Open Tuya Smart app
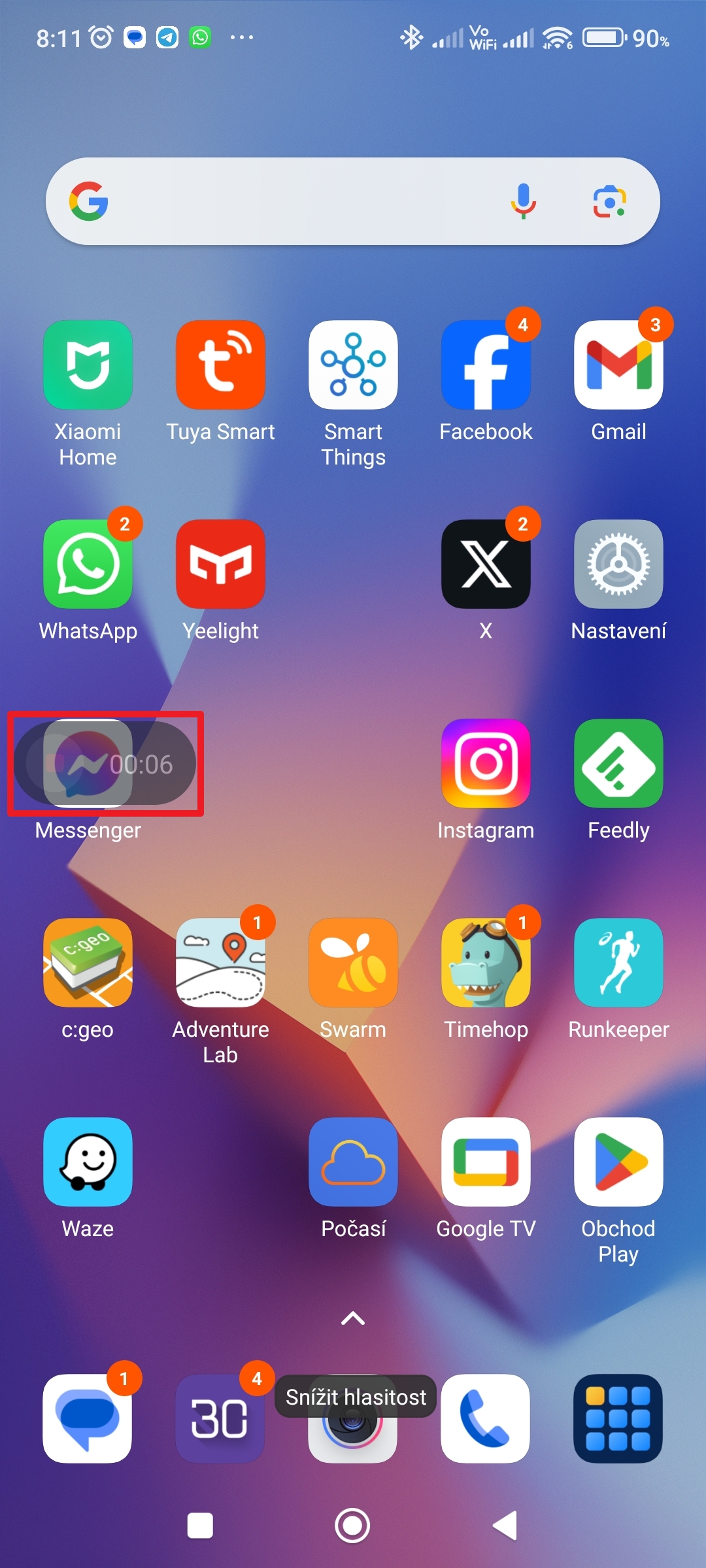Screen dimensions: 706x1568 pos(220,365)
